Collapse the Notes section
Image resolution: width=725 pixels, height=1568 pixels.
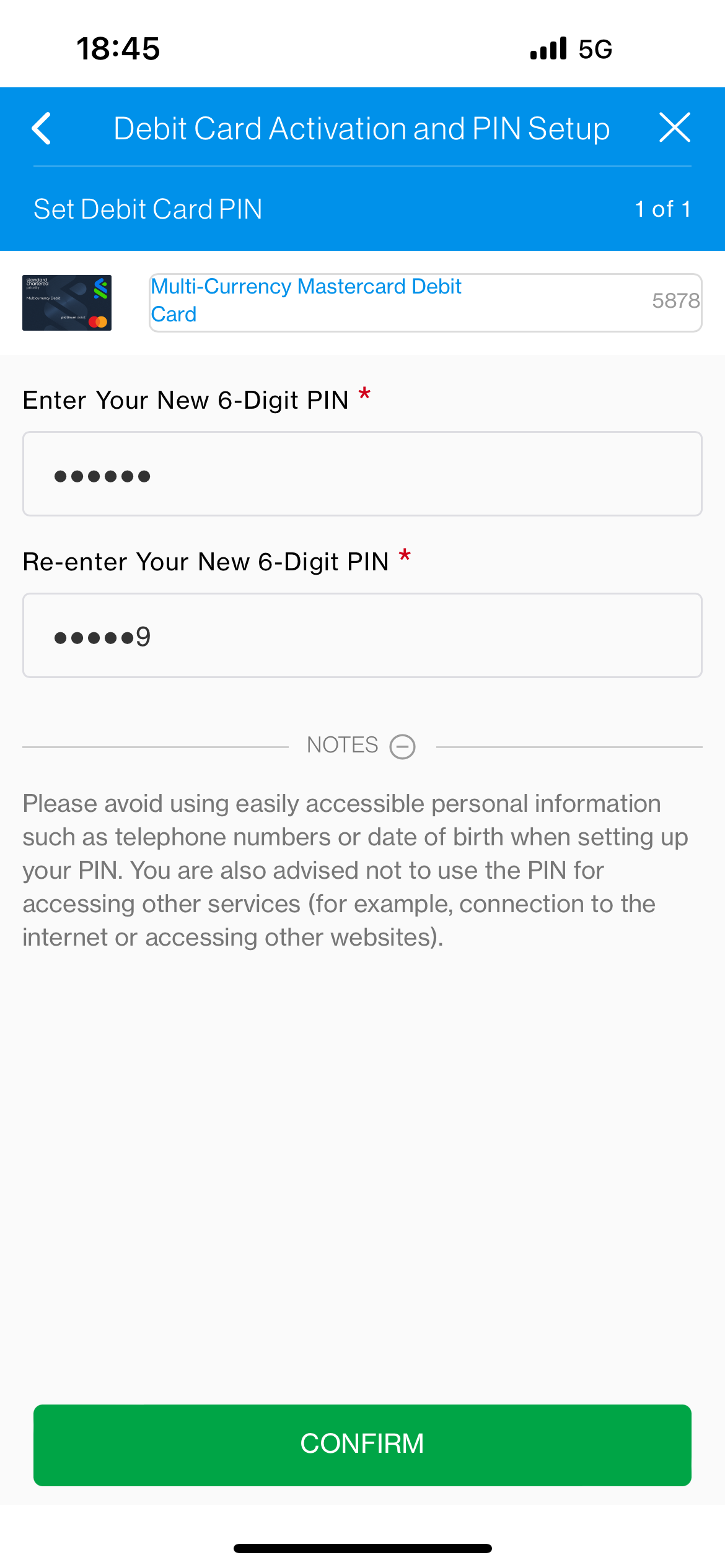click(x=402, y=746)
